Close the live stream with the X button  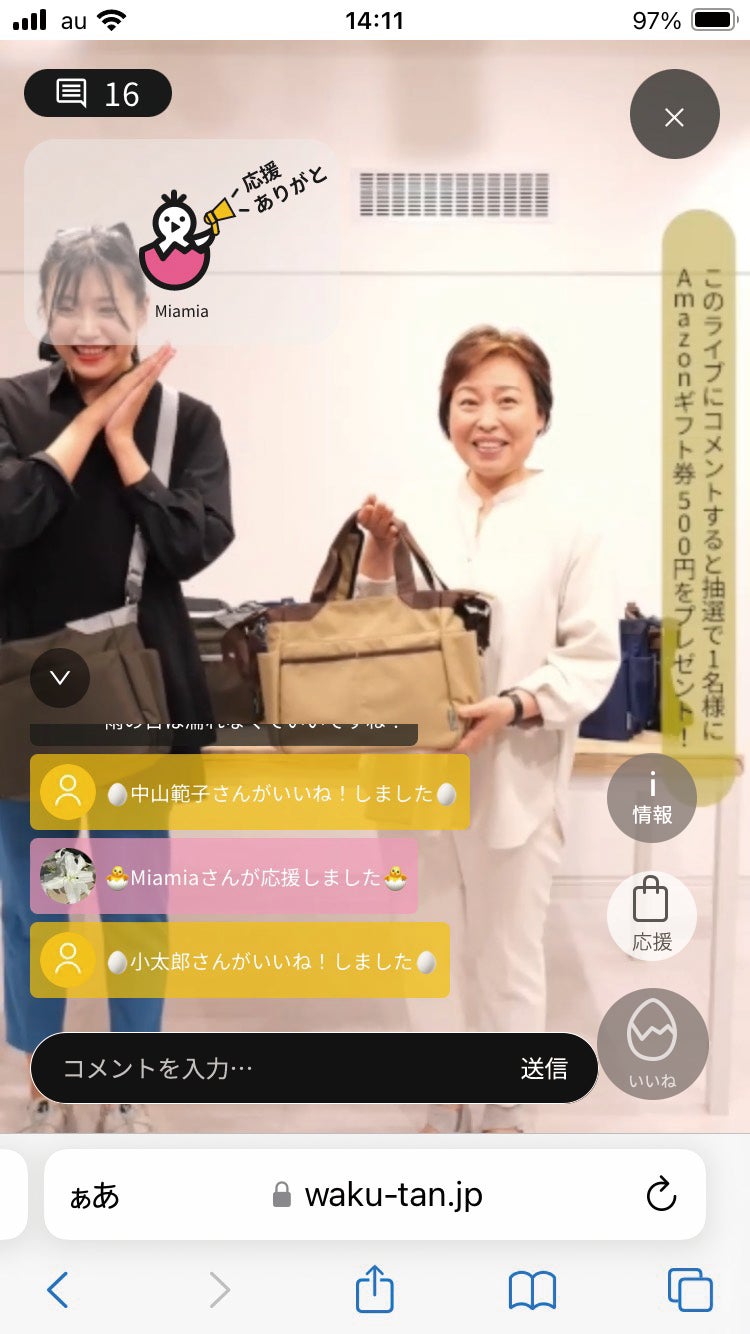pos(674,116)
